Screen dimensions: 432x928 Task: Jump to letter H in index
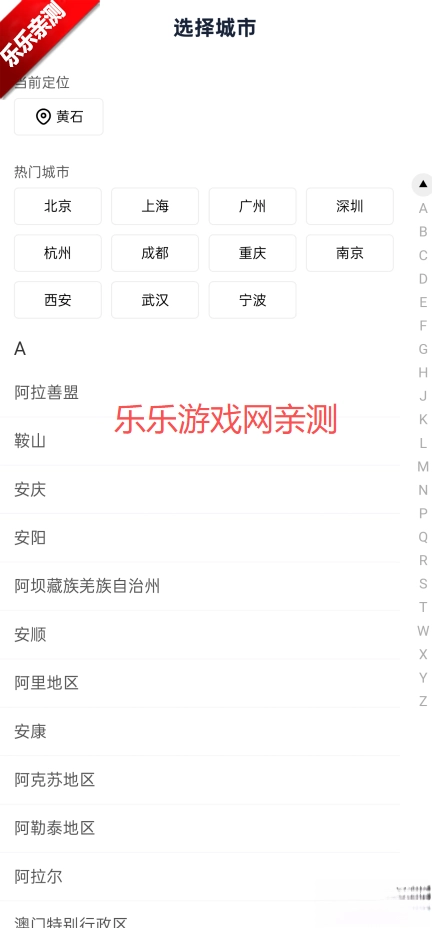[423, 372]
